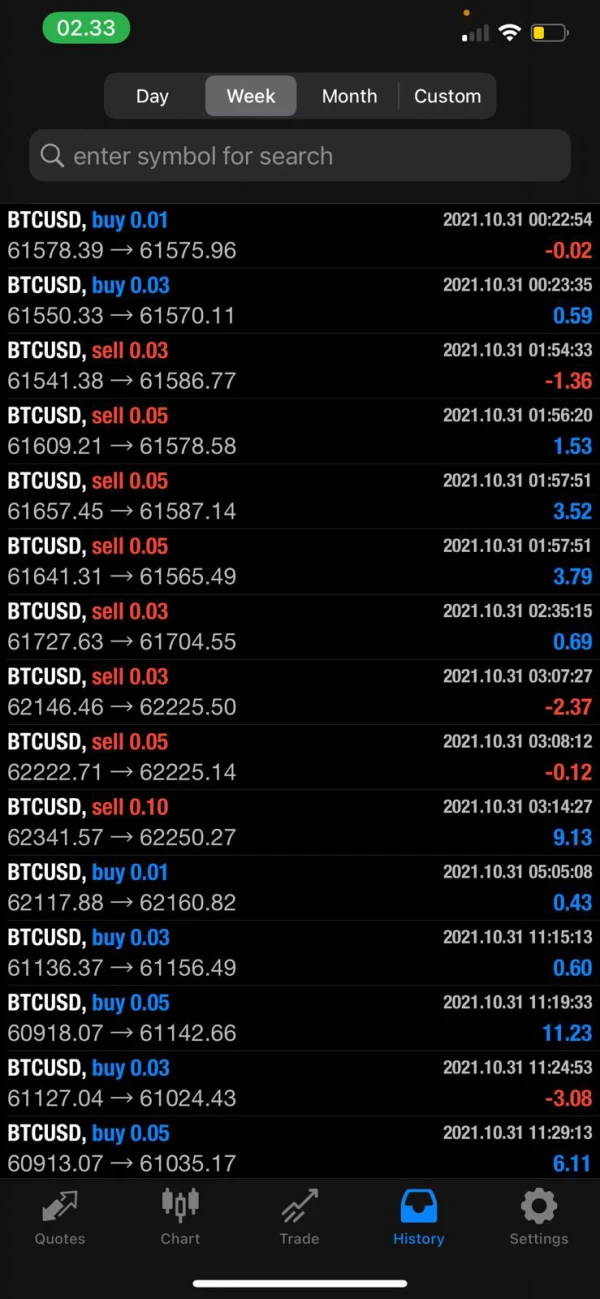Viewport: 600px width, 1299px height.
Task: Open the Trade tab
Action: [x=299, y=1217]
